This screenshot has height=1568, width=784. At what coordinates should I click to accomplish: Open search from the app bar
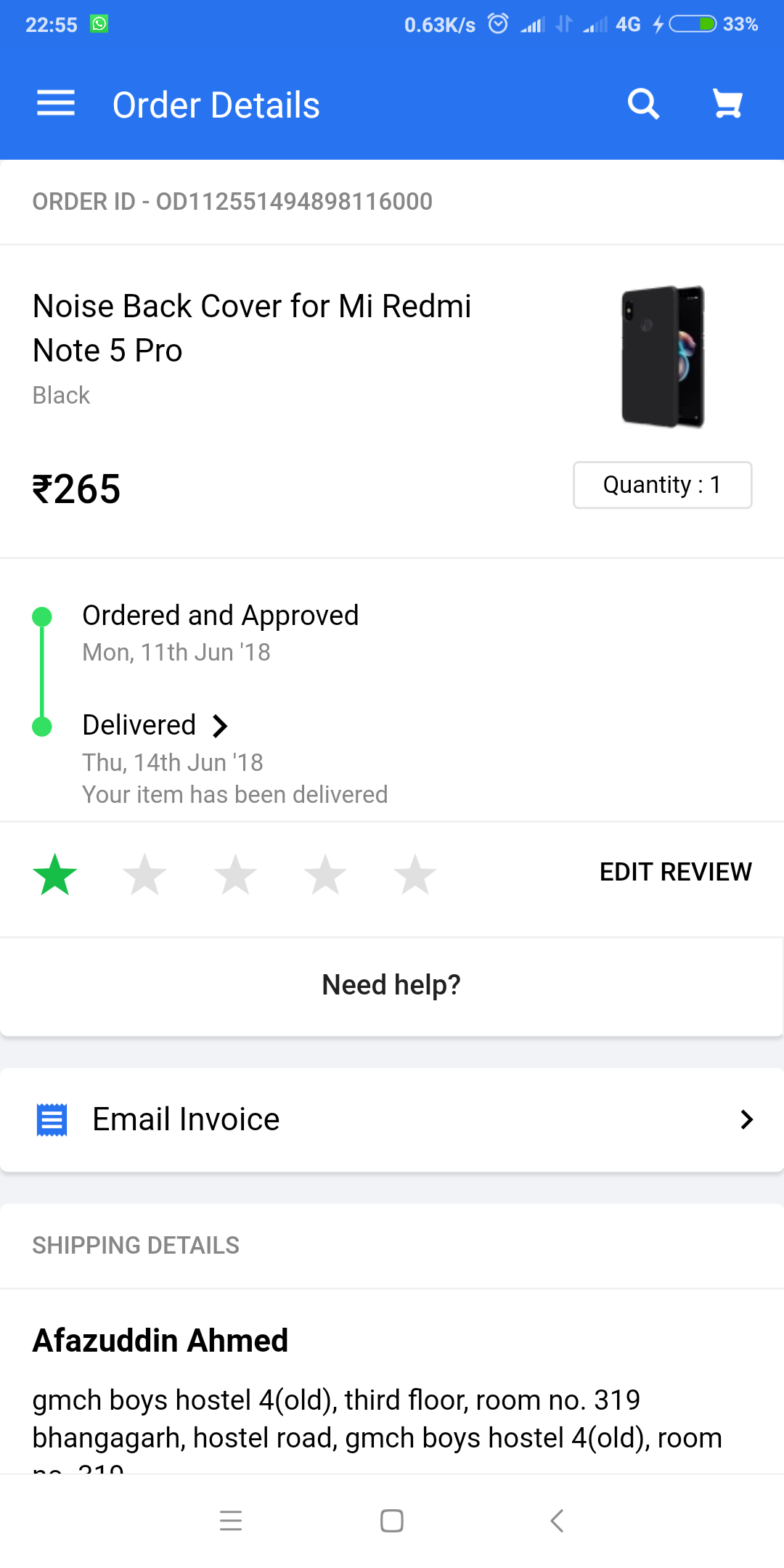pyautogui.click(x=643, y=104)
